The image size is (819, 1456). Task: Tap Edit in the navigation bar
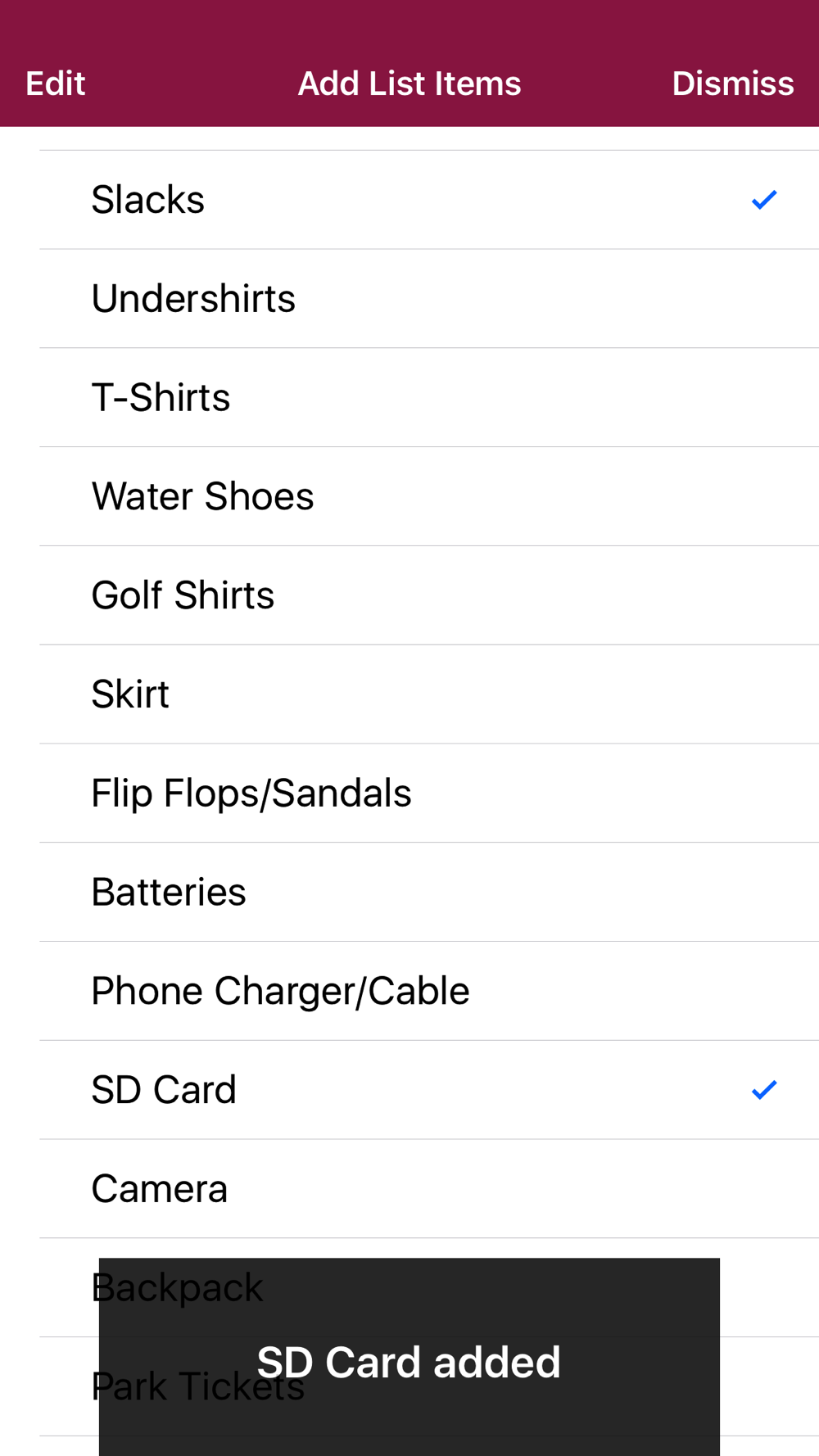(55, 84)
